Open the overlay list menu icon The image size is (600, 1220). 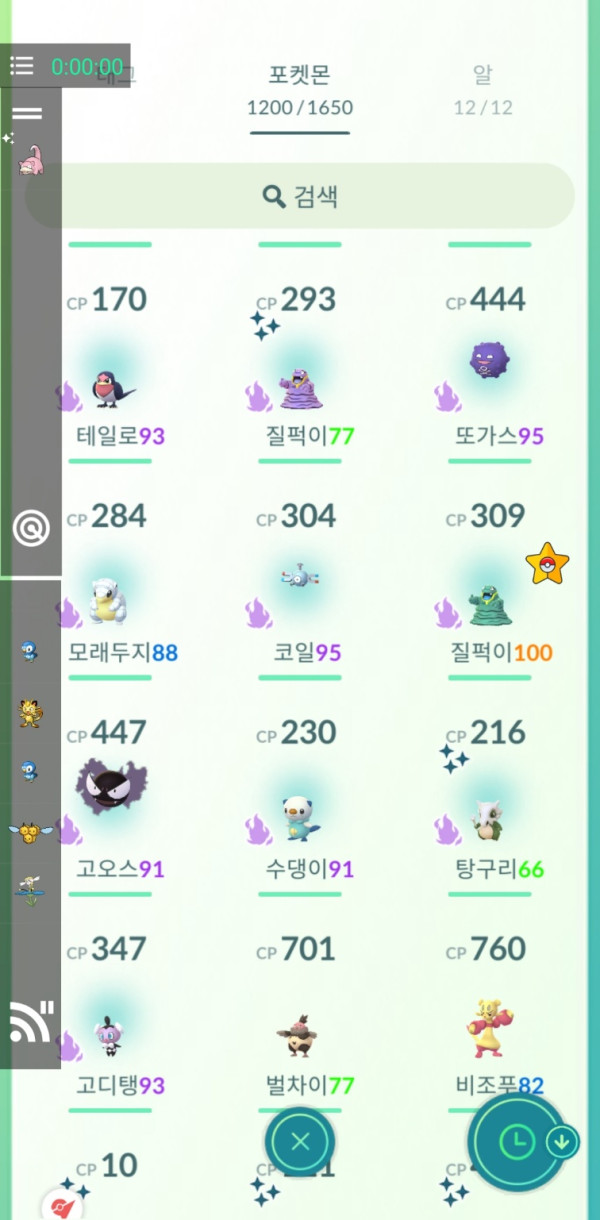click(x=21, y=66)
